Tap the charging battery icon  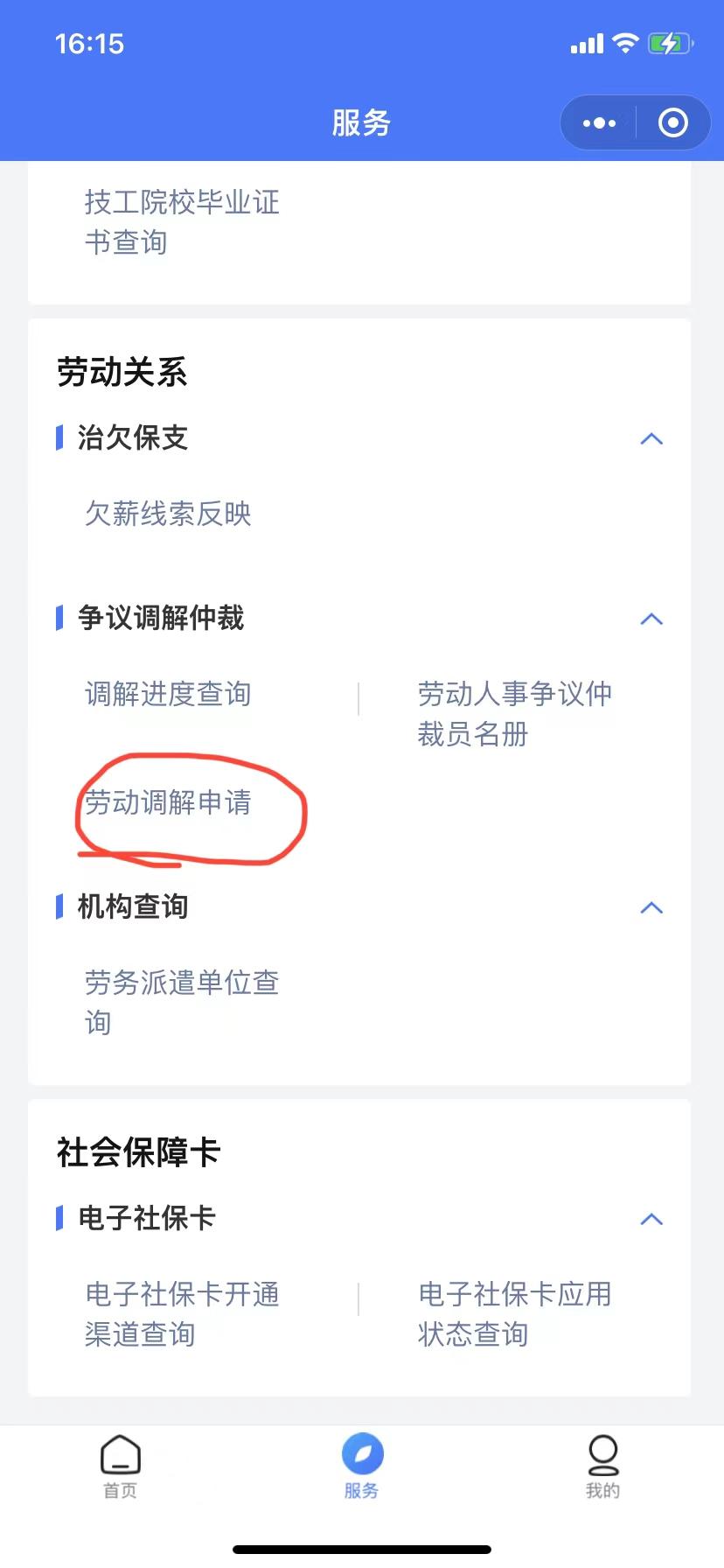(x=670, y=42)
